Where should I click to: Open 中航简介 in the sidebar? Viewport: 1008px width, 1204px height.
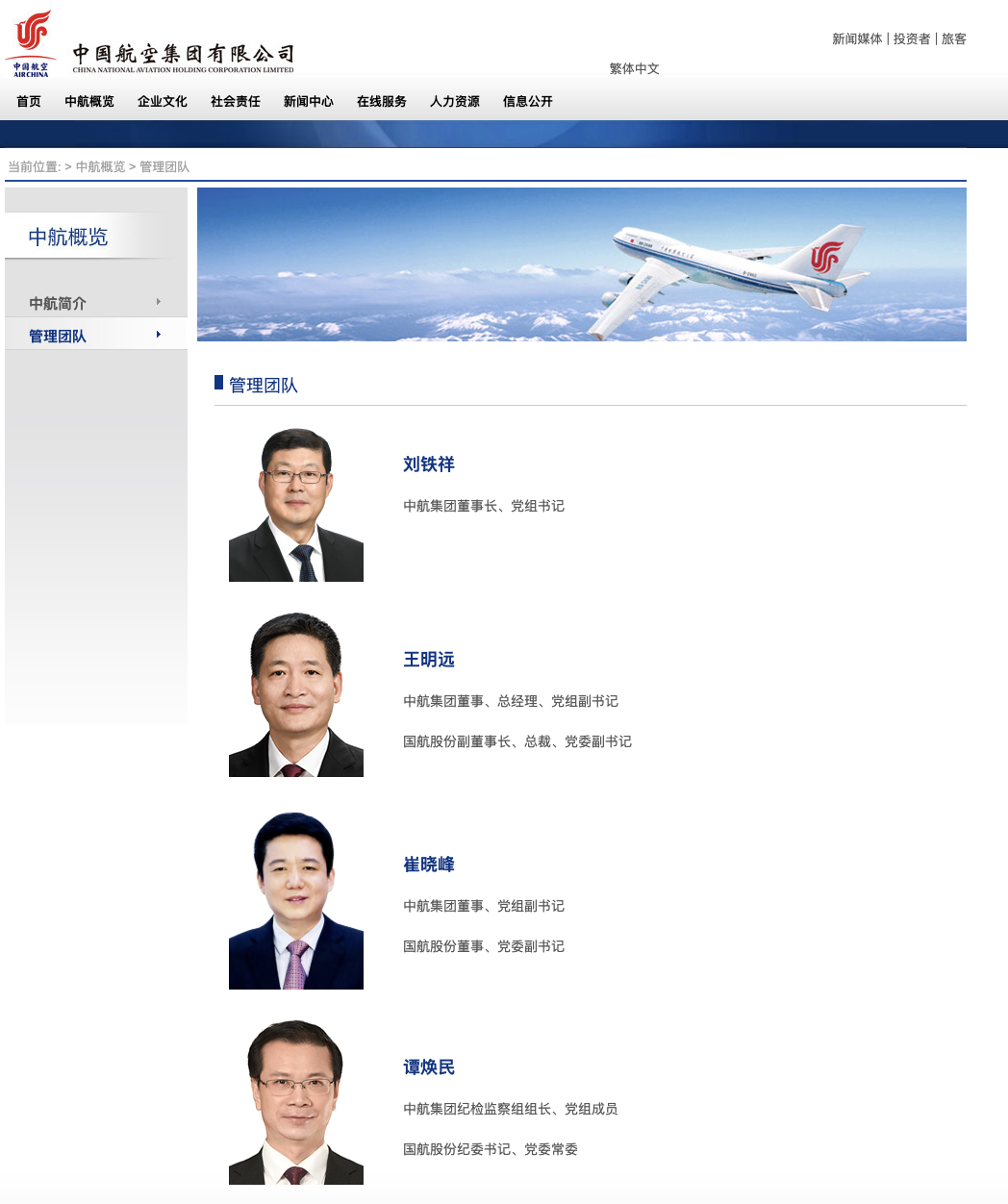tap(58, 304)
